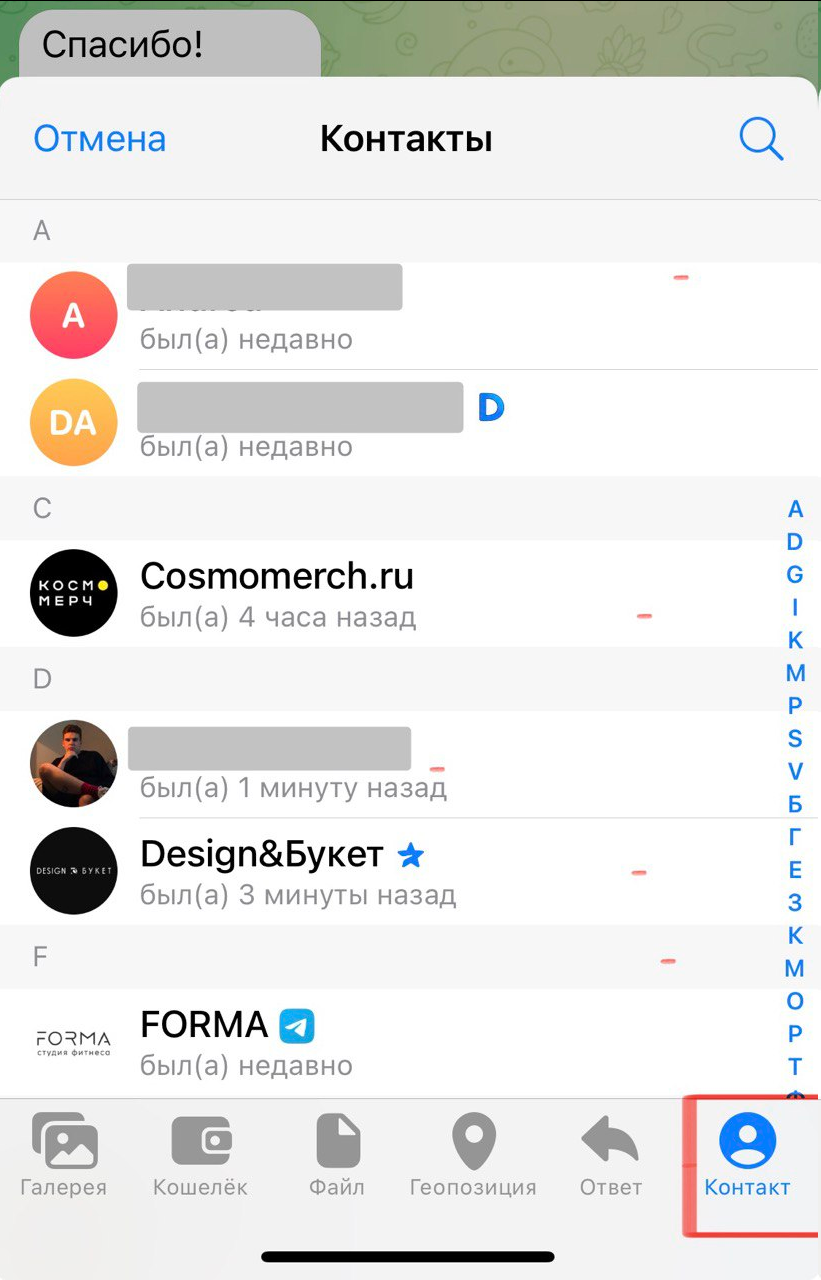This screenshot has width=821, height=1280.
Task: Open the Кошелёк tab
Action: pos(200,1156)
